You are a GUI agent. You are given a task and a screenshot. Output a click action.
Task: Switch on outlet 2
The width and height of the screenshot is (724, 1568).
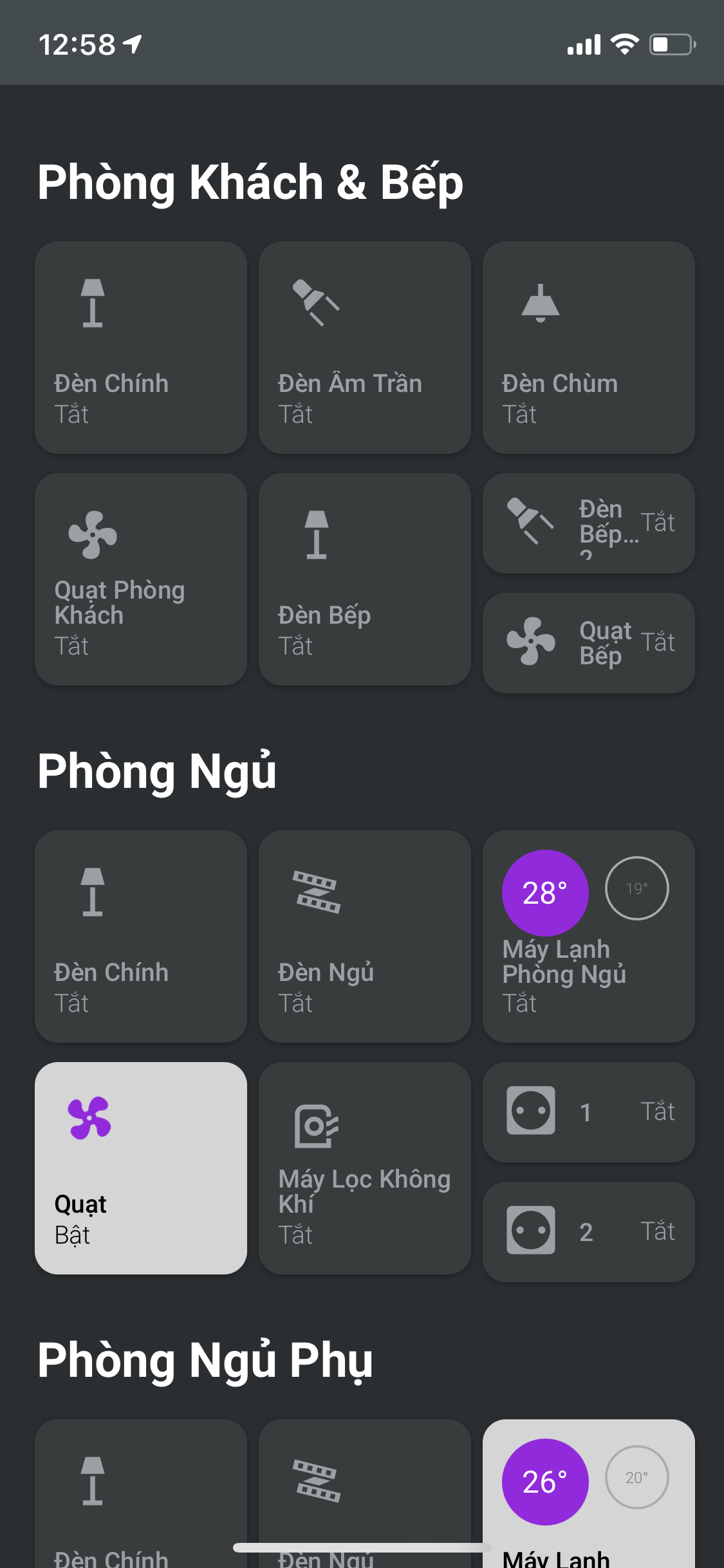588,1231
